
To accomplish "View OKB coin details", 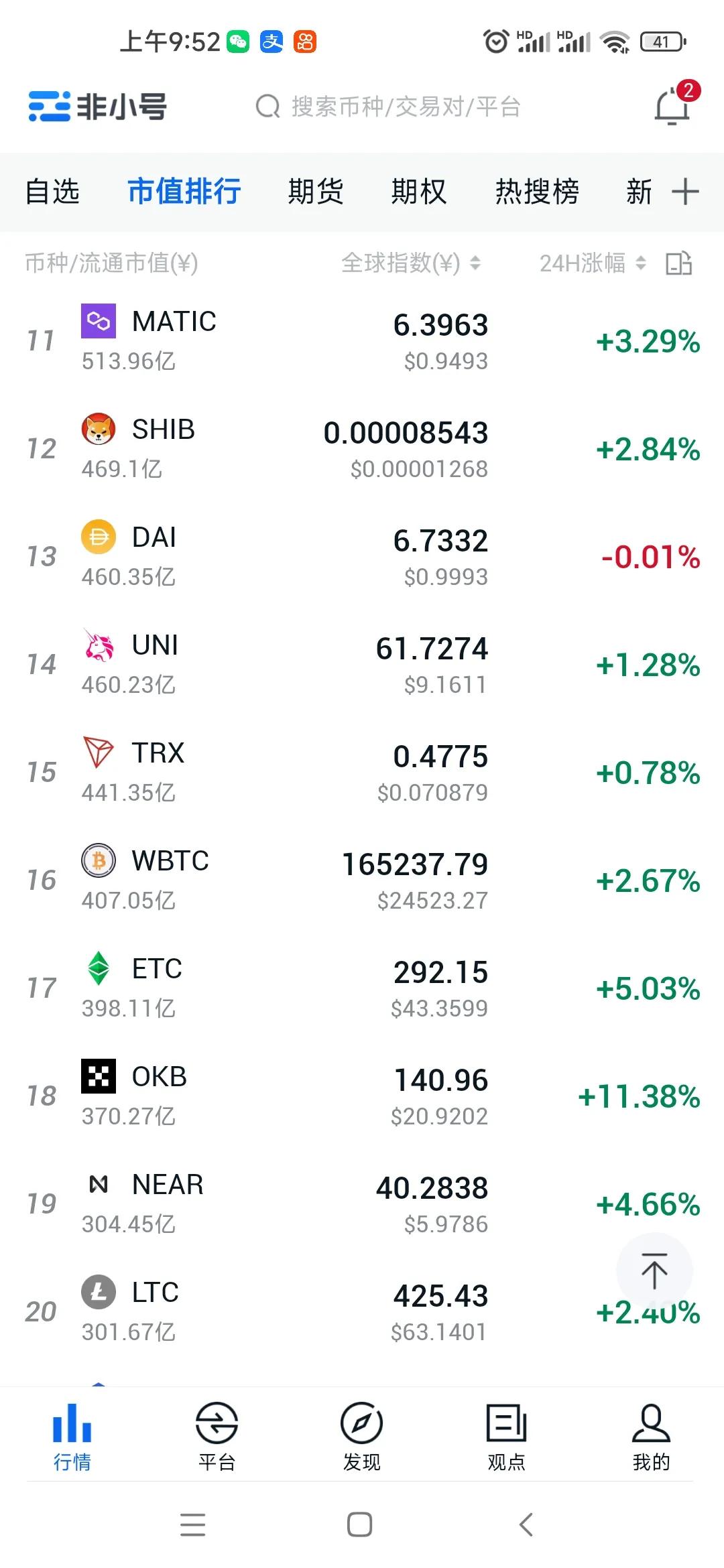I will [x=362, y=1096].
